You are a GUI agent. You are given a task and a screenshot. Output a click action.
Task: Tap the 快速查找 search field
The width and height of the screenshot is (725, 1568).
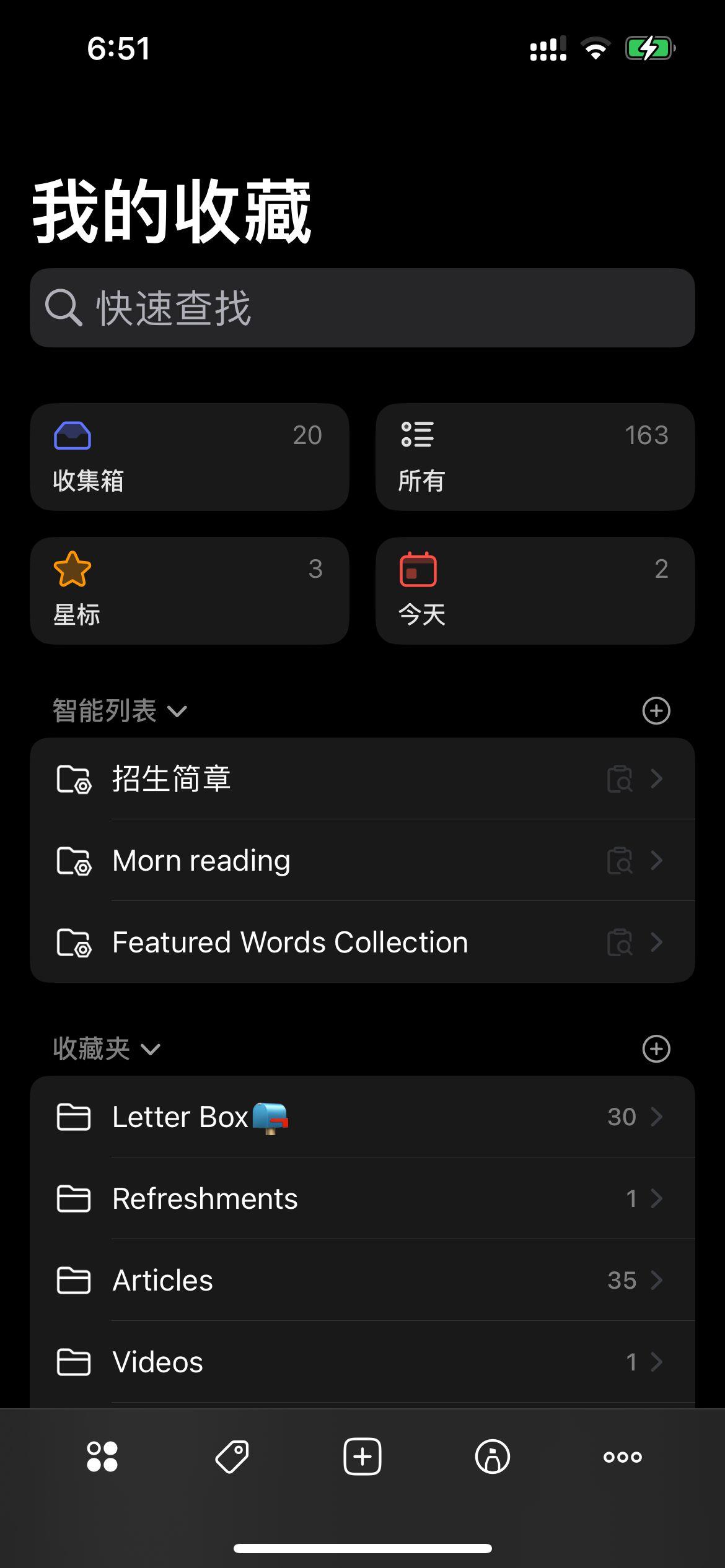362,308
